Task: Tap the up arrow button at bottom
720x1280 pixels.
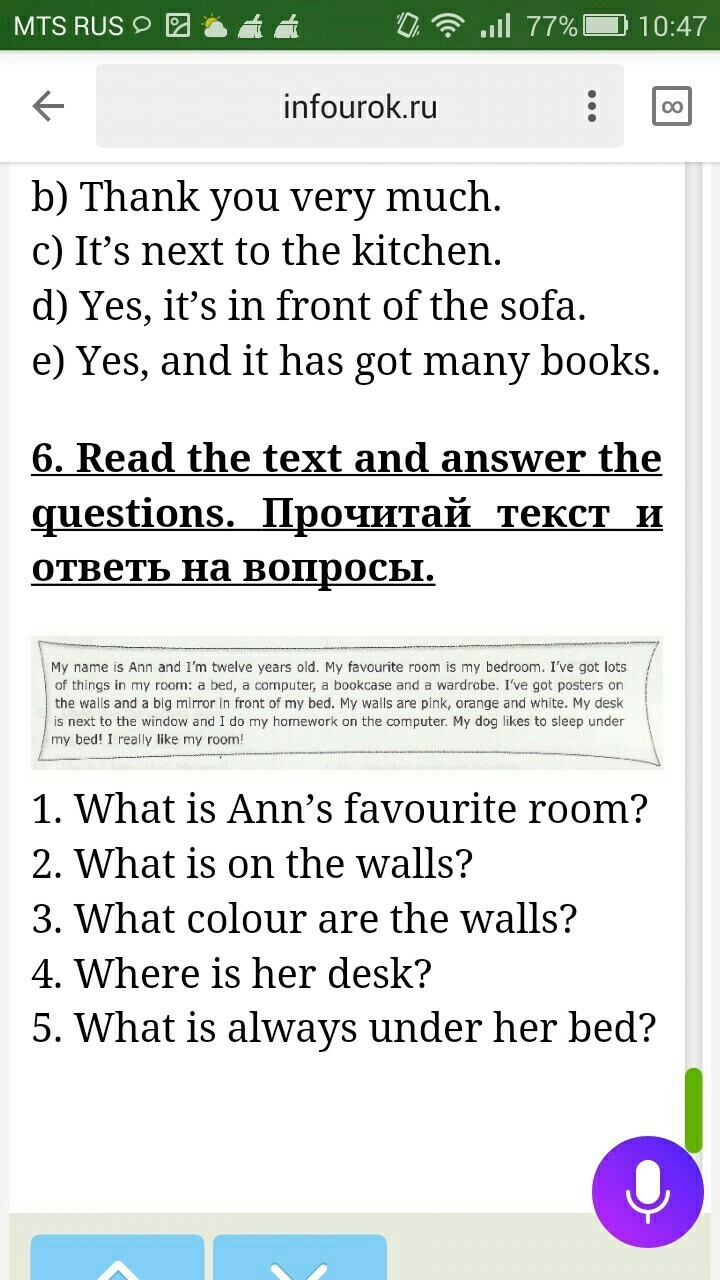Action: (117, 1258)
